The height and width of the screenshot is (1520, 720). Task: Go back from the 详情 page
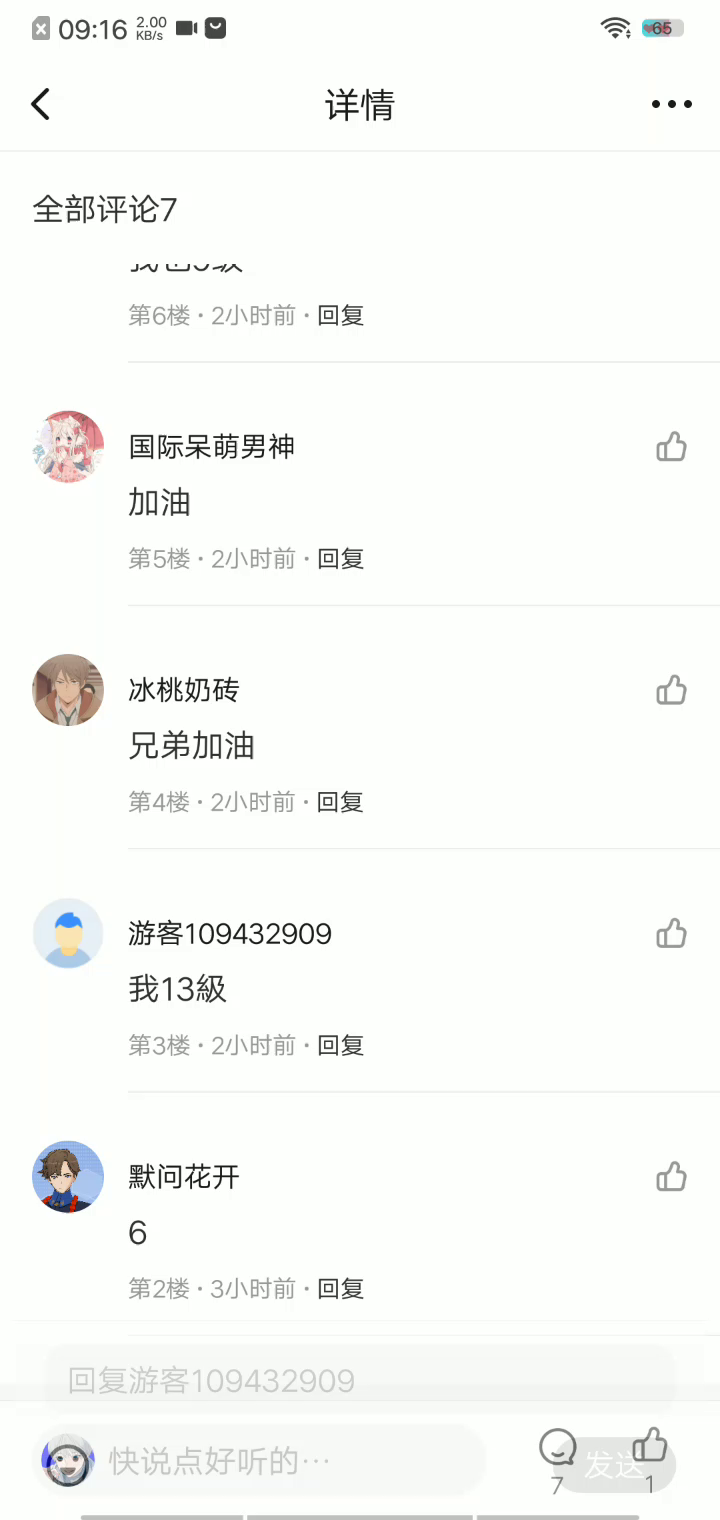pos(41,104)
